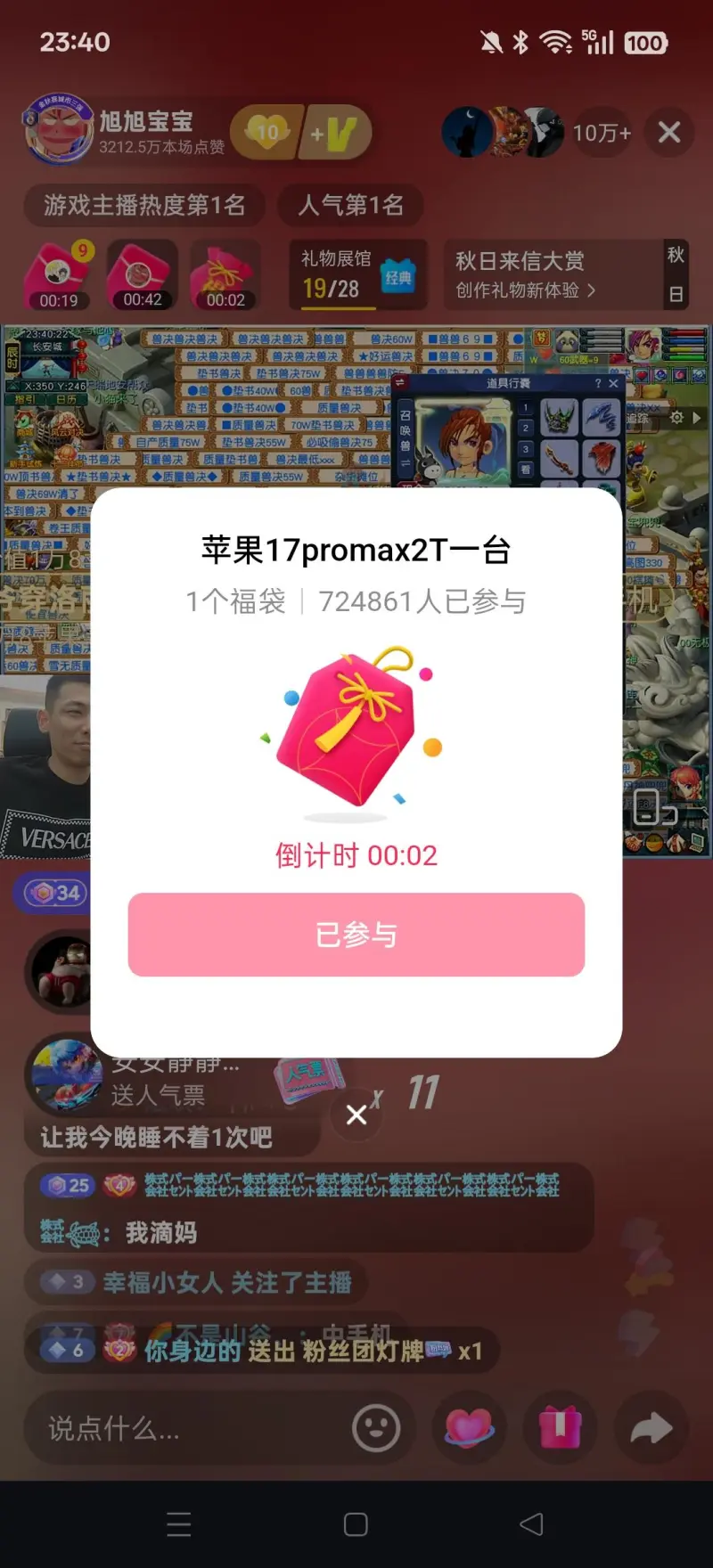Screen dimensions: 713x1568
Task: Close the live stream room
Action: pos(669,133)
